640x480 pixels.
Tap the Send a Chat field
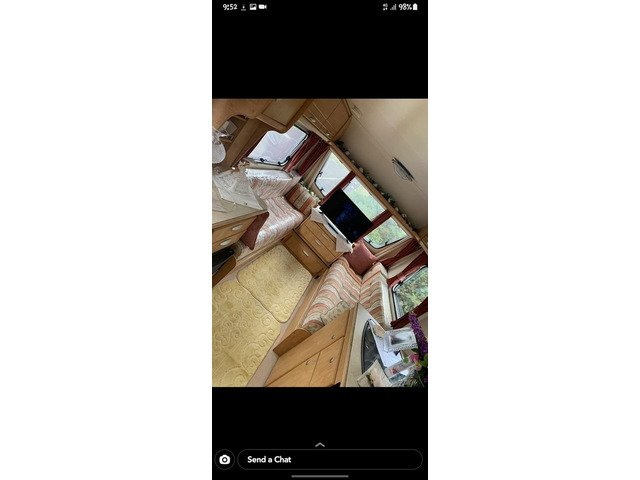(330, 460)
